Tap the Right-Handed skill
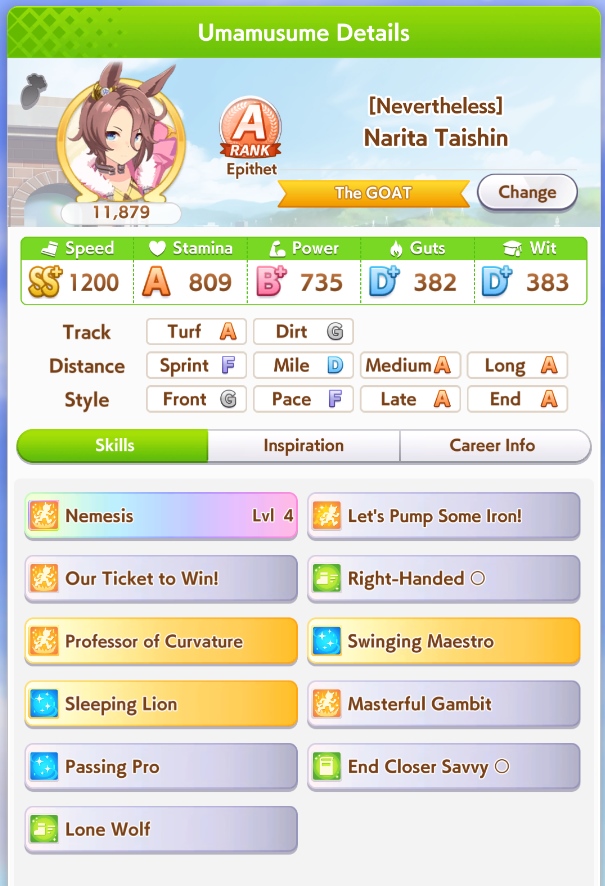Image resolution: width=605 pixels, height=886 pixels. pos(443,578)
